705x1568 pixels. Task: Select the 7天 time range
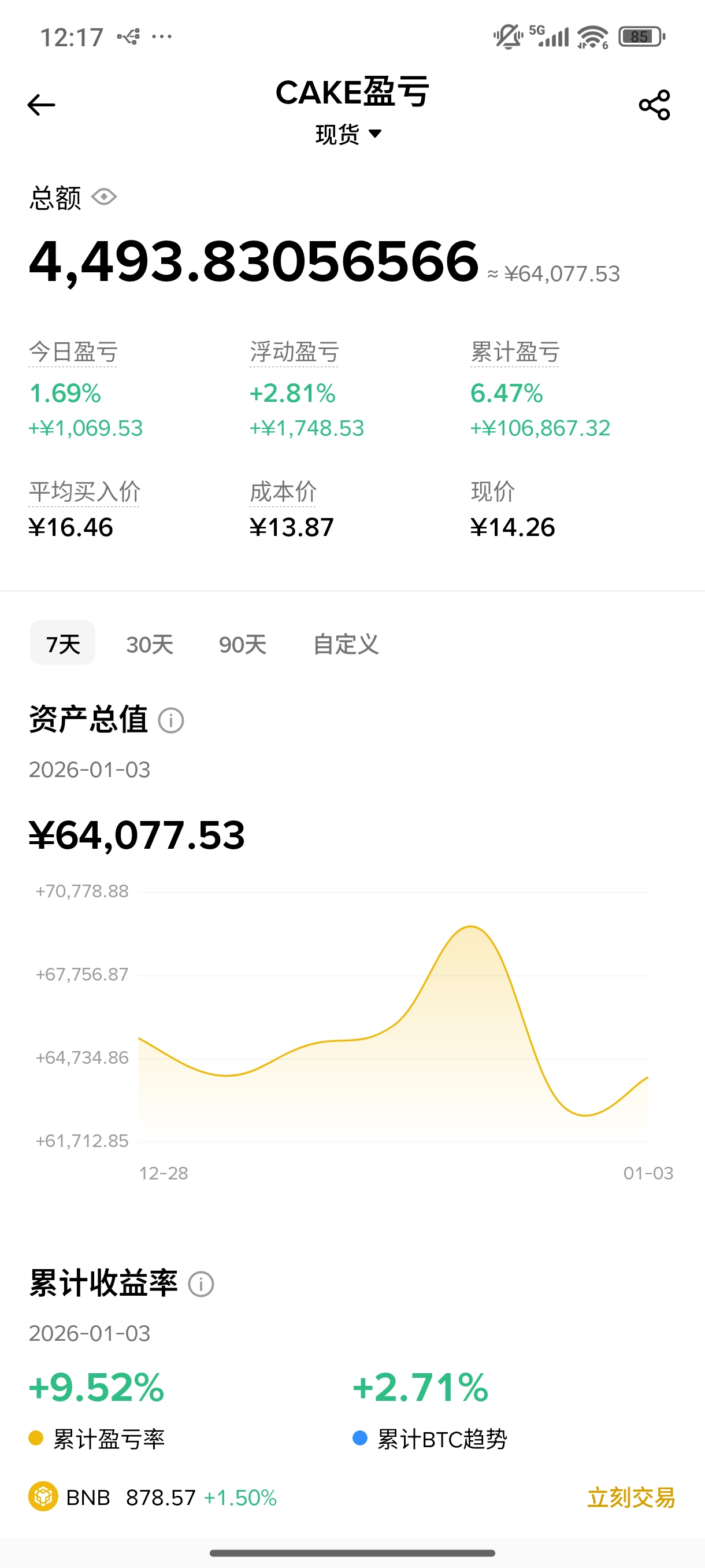point(62,643)
